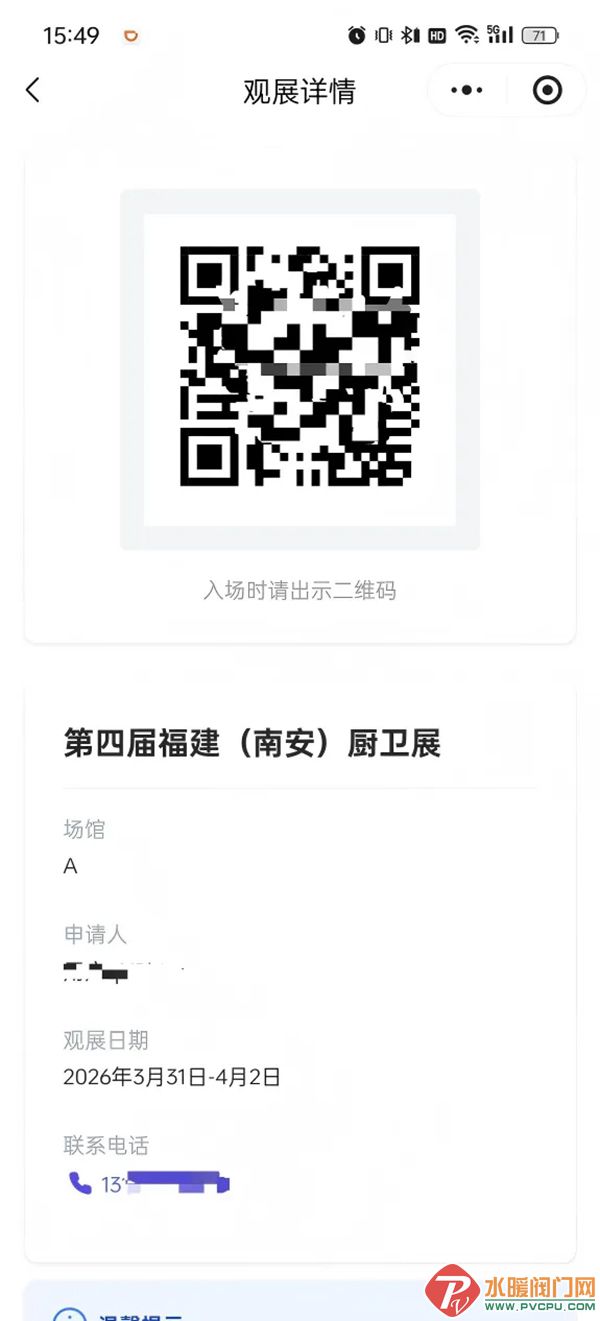Close the mini program with the circle button

547,91
